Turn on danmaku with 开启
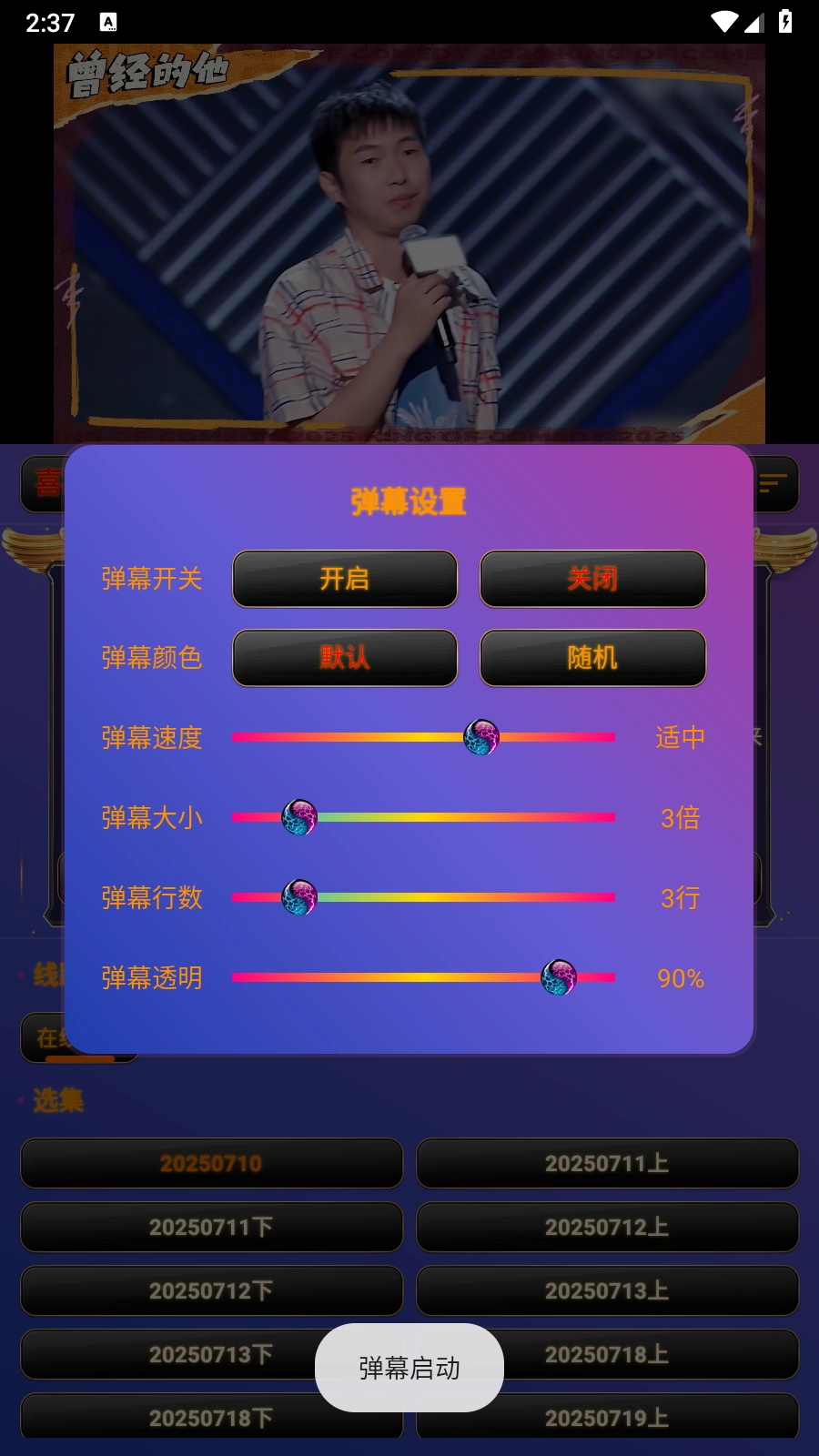Image resolution: width=819 pixels, height=1456 pixels. 344,579
